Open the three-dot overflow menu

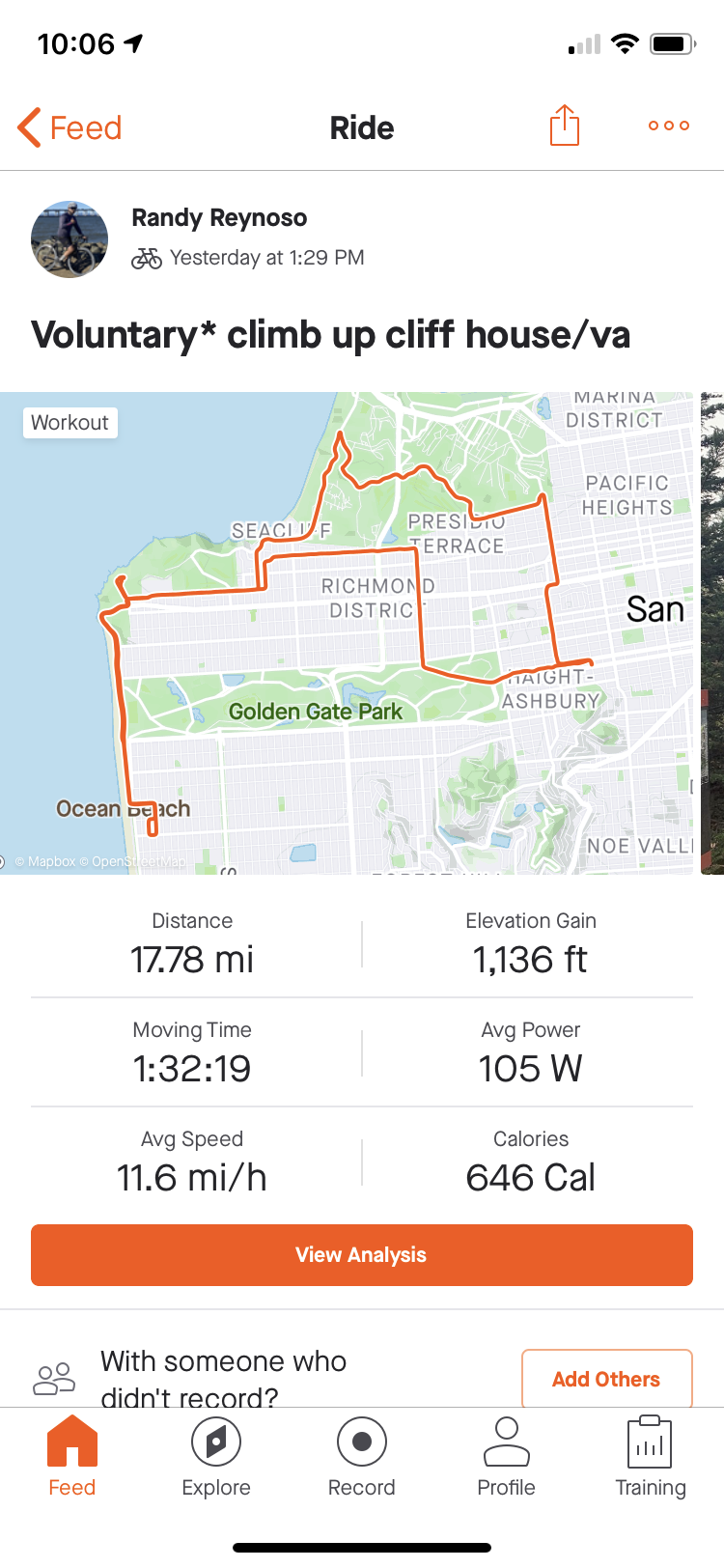point(668,126)
